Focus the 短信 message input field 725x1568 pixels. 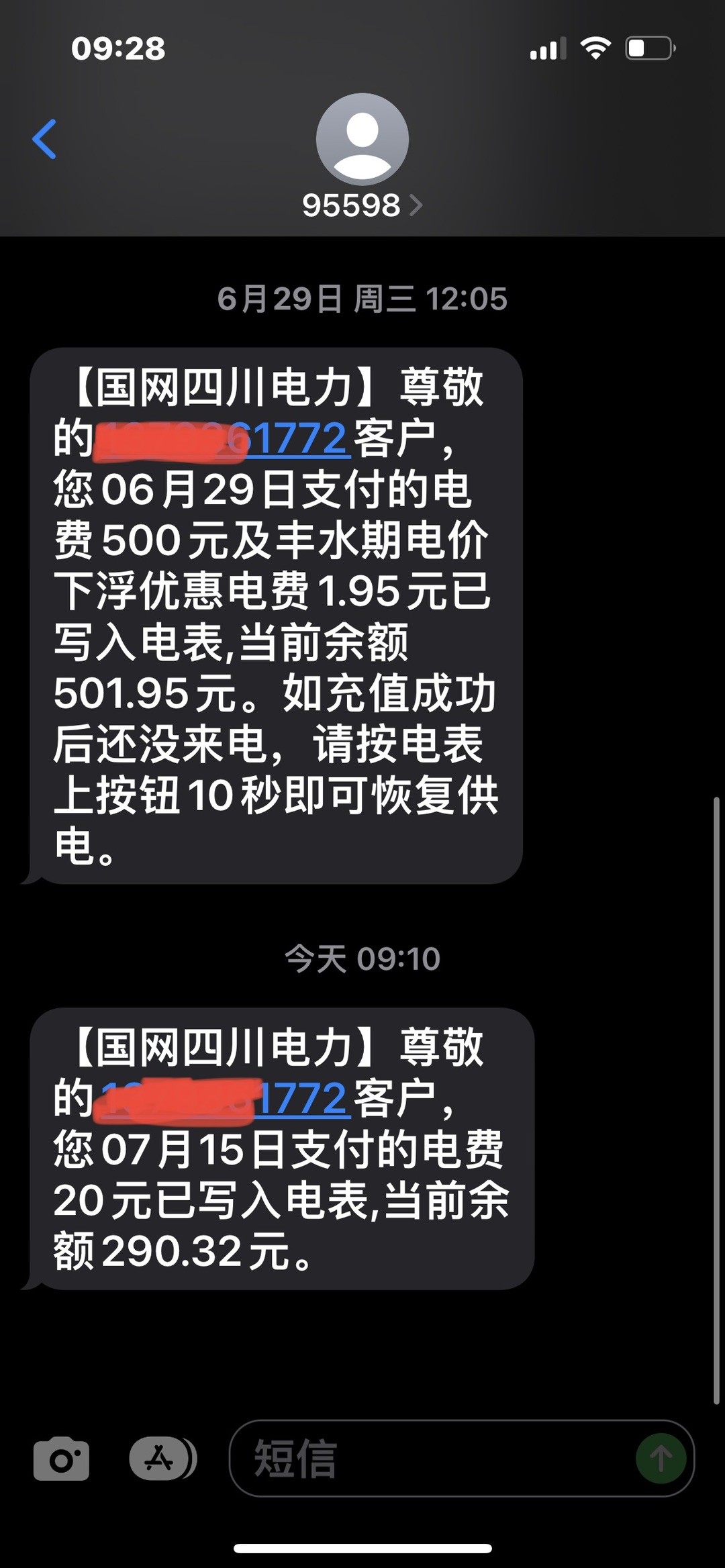click(x=430, y=1459)
